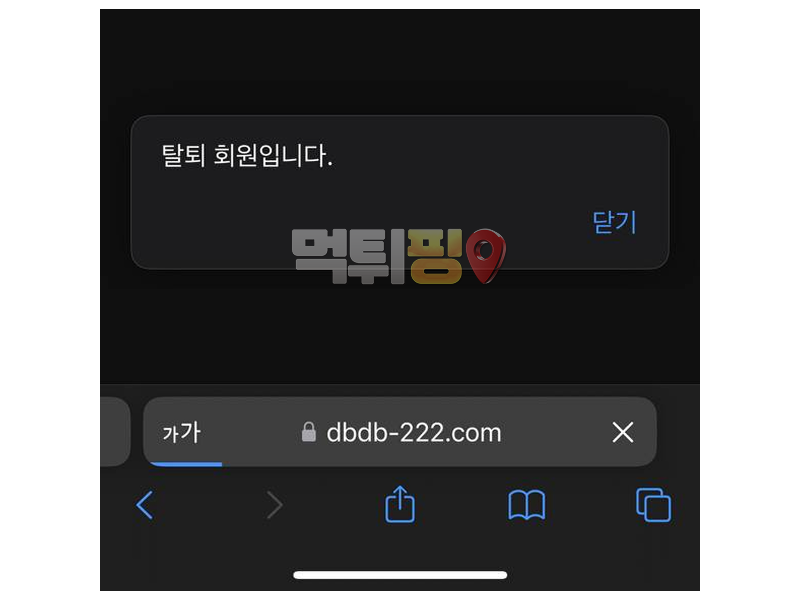Screen dimensions: 800x600
Task: Open the 가가 page settings menu
Action: coord(182,432)
